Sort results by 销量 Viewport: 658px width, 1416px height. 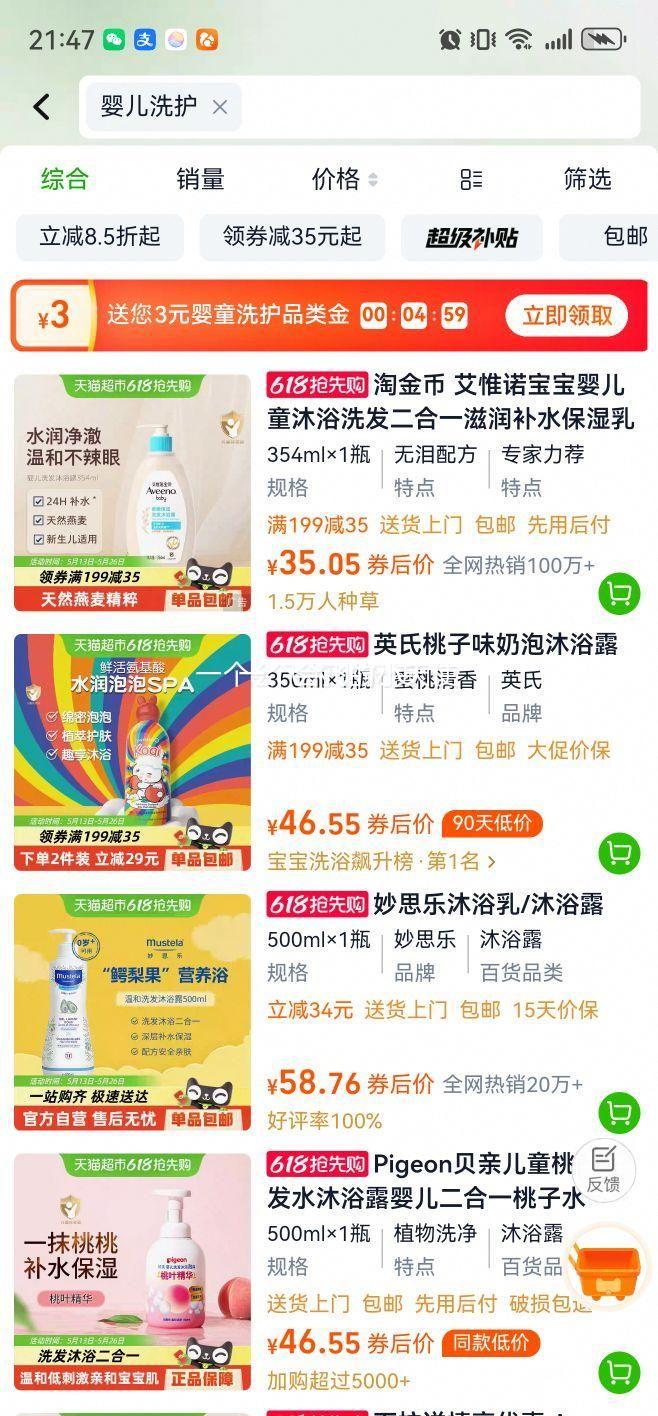pos(200,179)
